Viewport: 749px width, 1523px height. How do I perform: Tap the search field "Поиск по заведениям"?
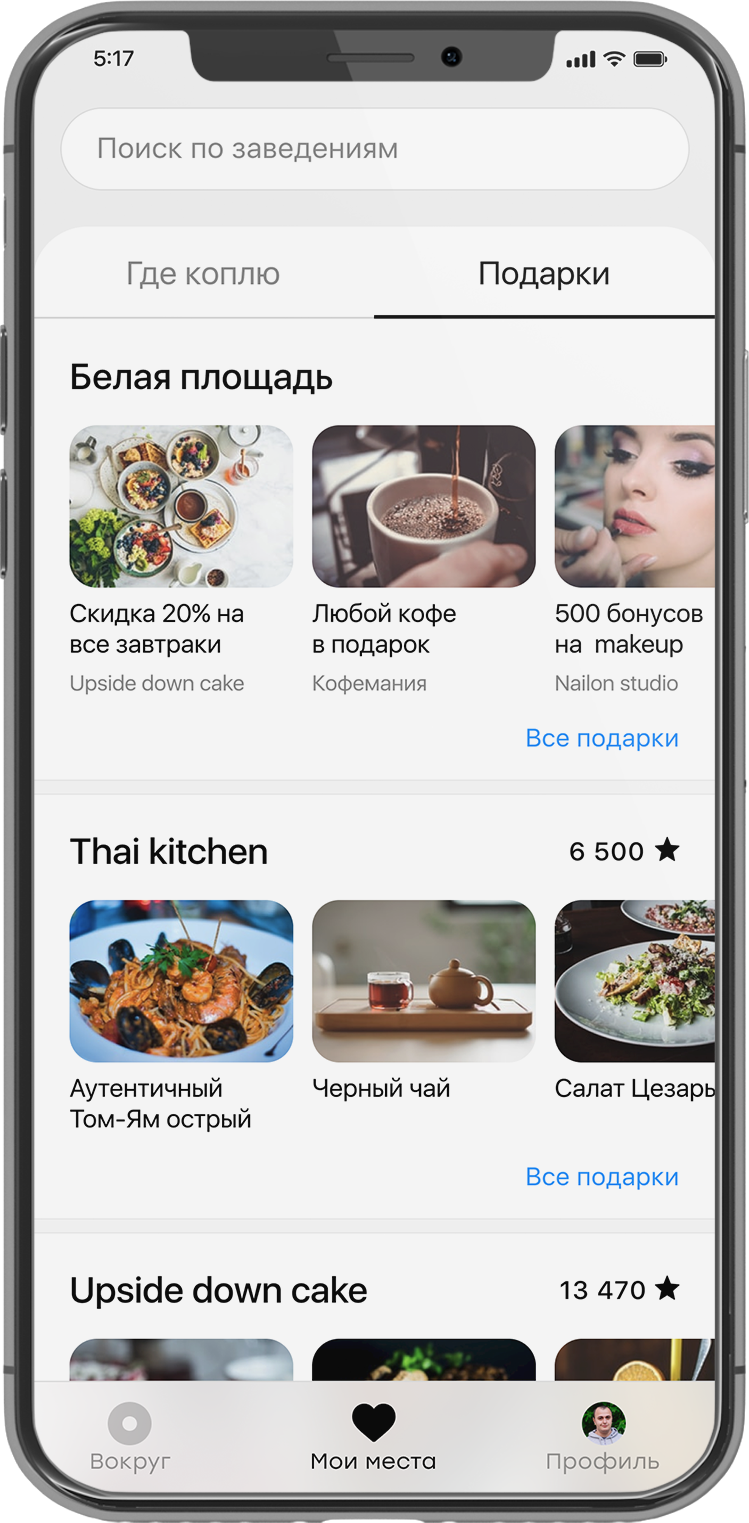374,149
